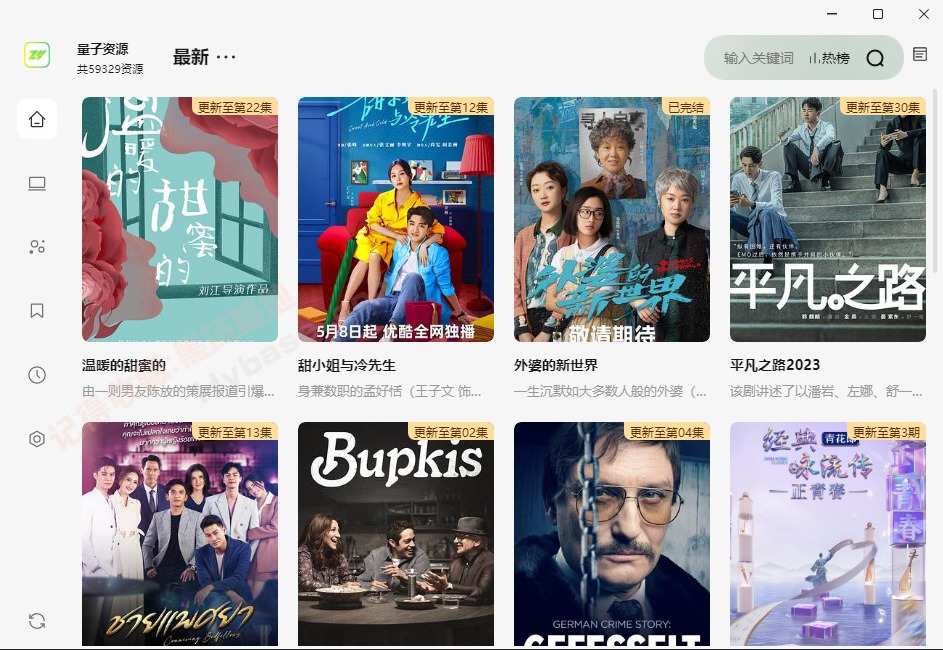Open the bookmarks sidebar tab
This screenshot has width=943, height=650.
37,311
